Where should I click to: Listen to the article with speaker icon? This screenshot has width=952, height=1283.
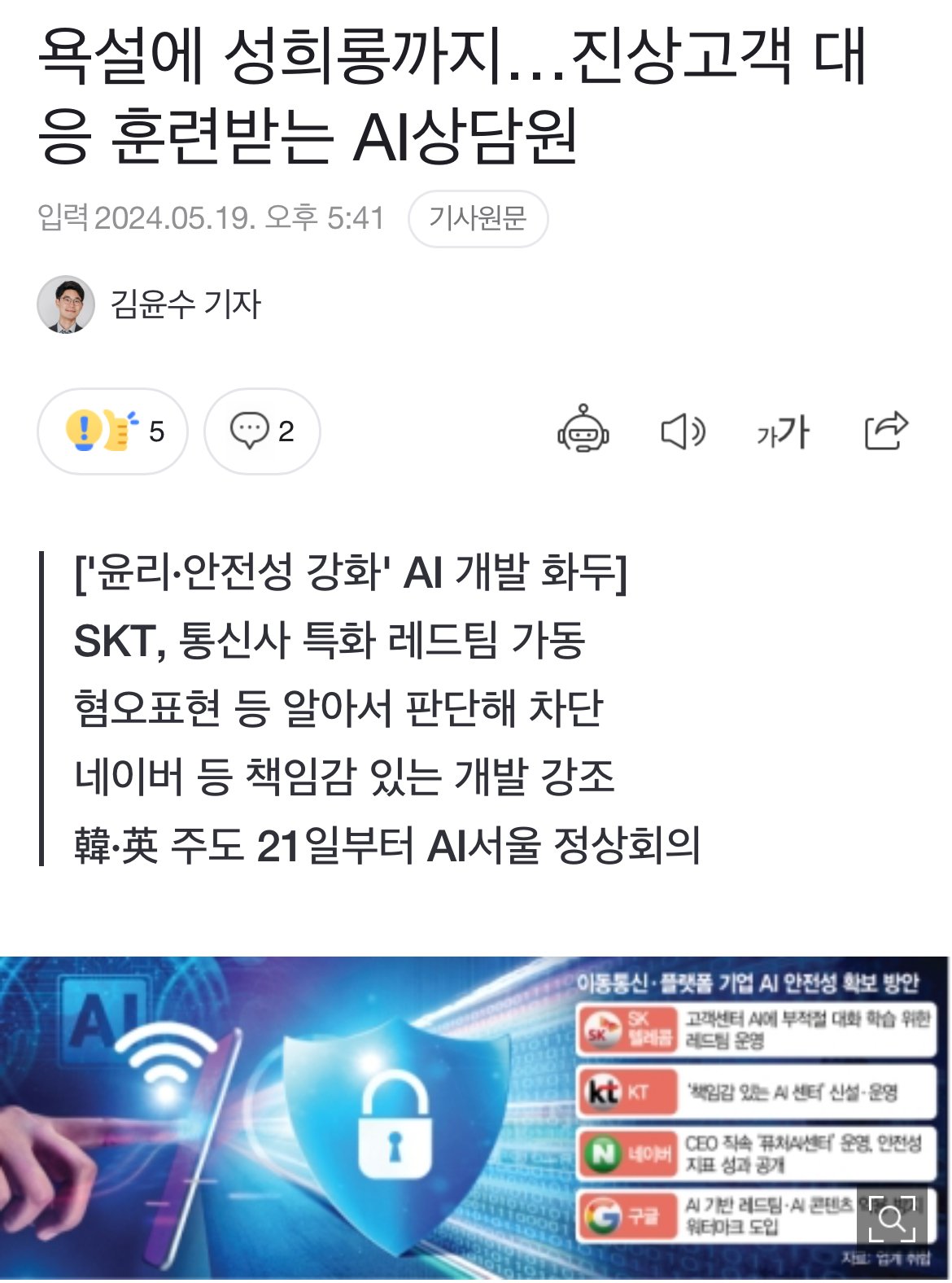tap(682, 431)
